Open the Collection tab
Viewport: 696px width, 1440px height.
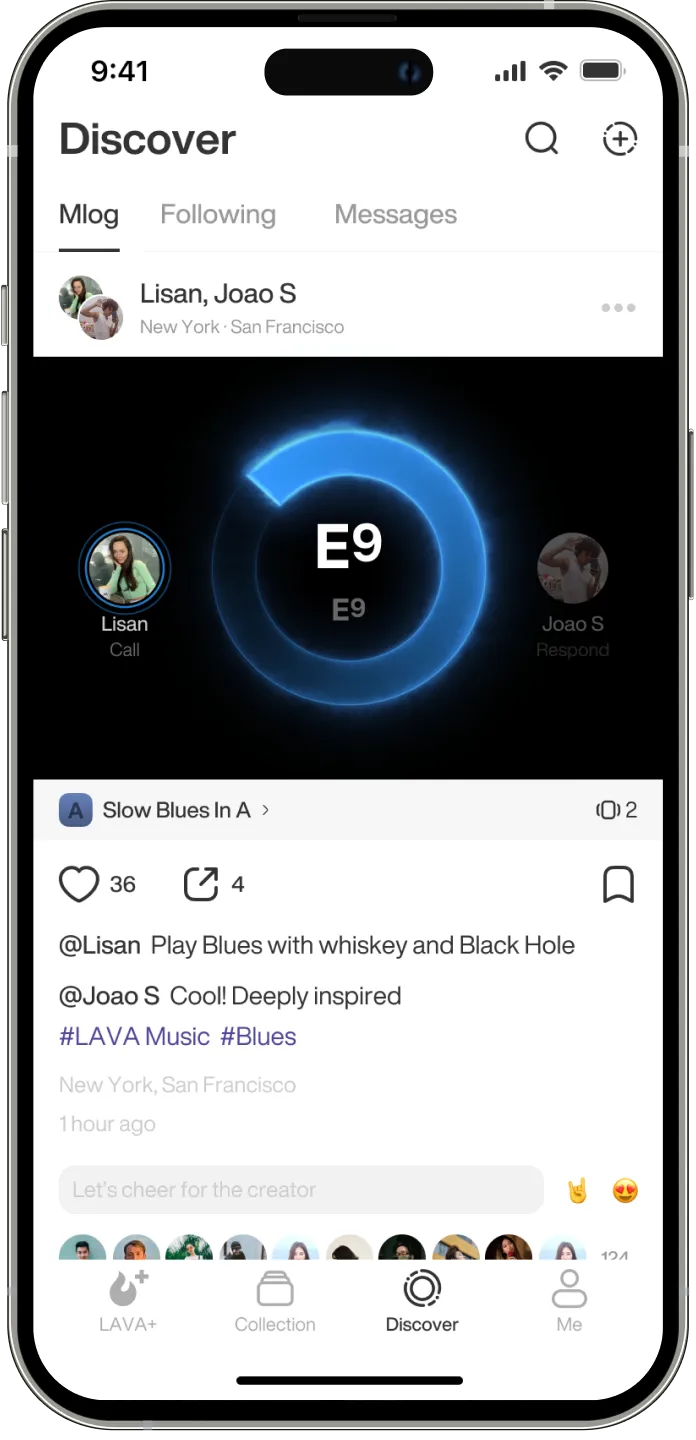tap(275, 1302)
